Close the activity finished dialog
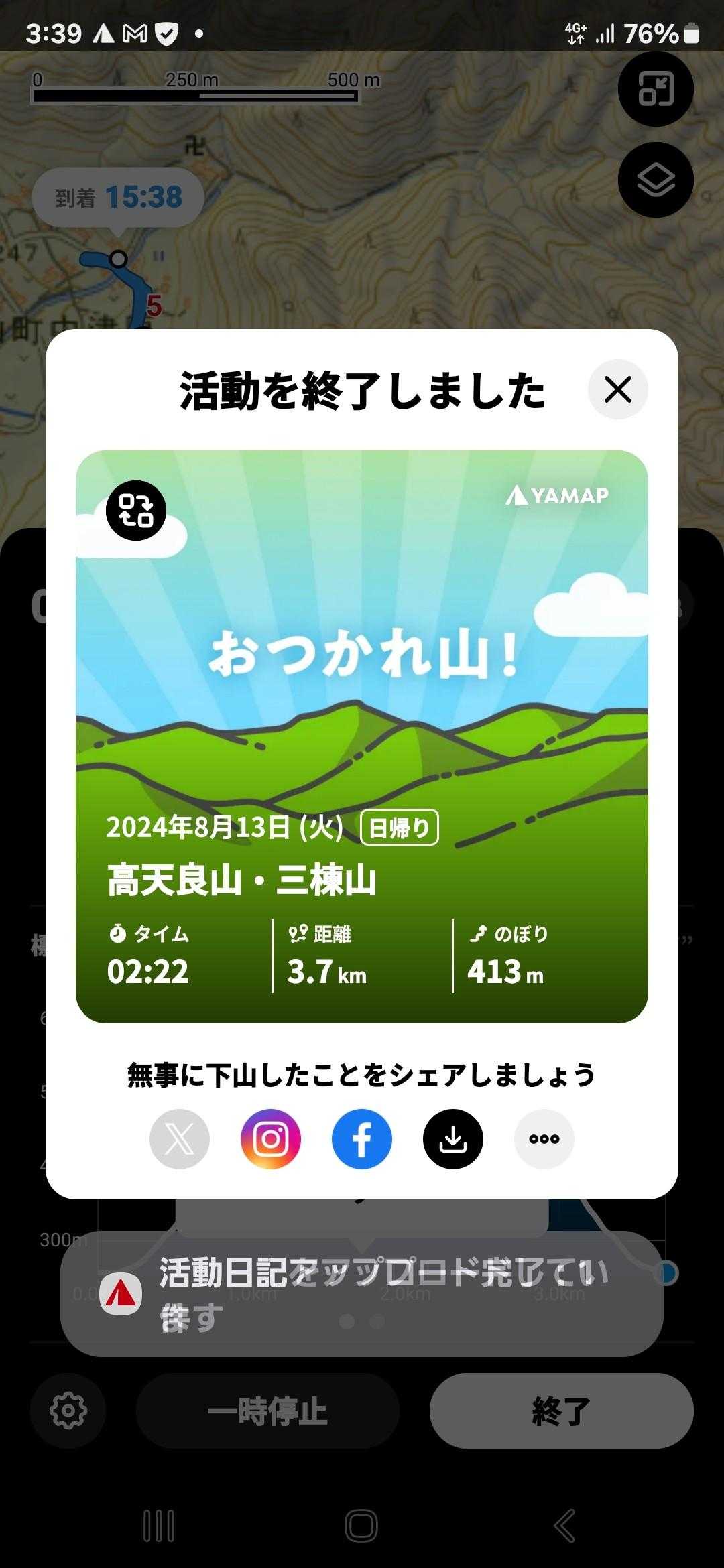Image resolution: width=724 pixels, height=1568 pixels. pos(617,389)
